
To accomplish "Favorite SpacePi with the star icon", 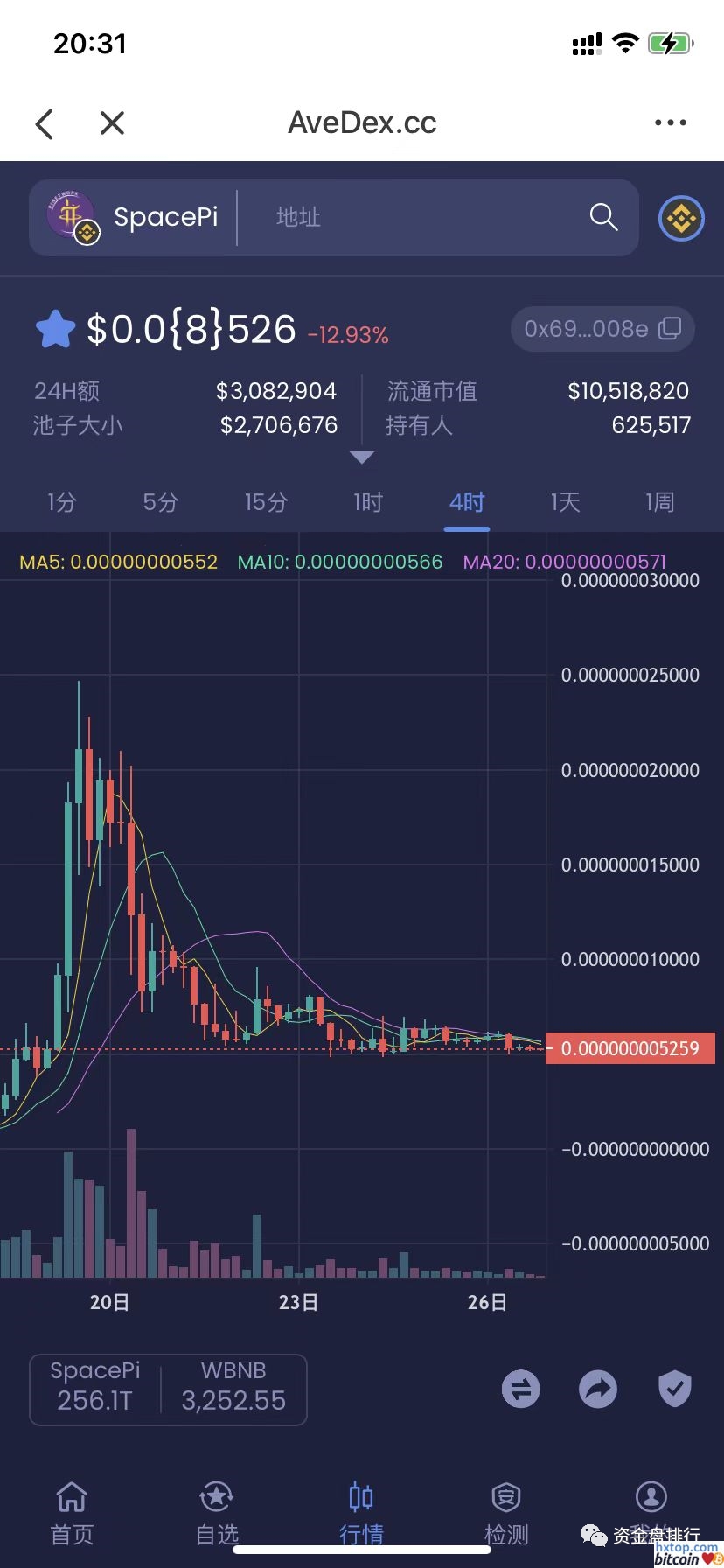I will tap(55, 330).
